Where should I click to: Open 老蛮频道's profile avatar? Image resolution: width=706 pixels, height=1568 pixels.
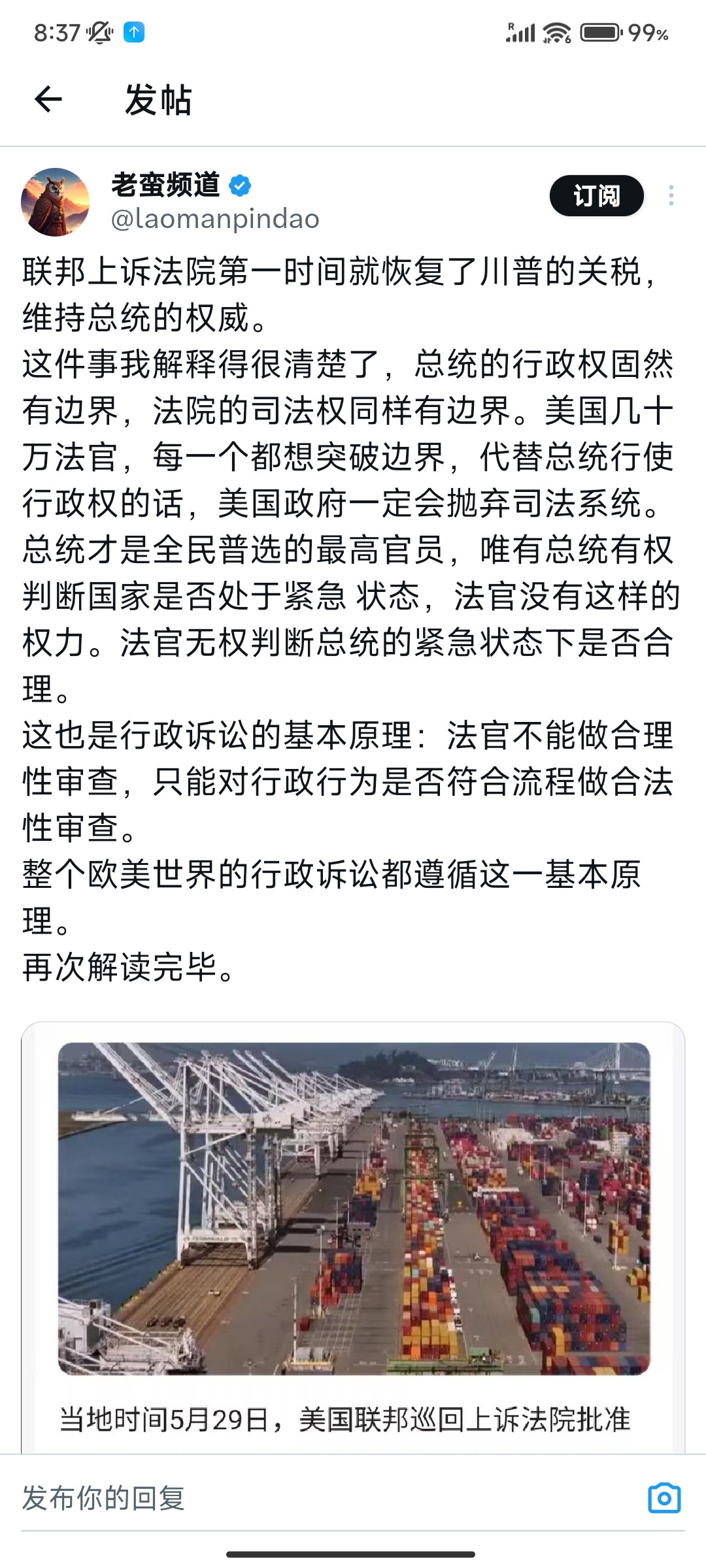(56, 202)
